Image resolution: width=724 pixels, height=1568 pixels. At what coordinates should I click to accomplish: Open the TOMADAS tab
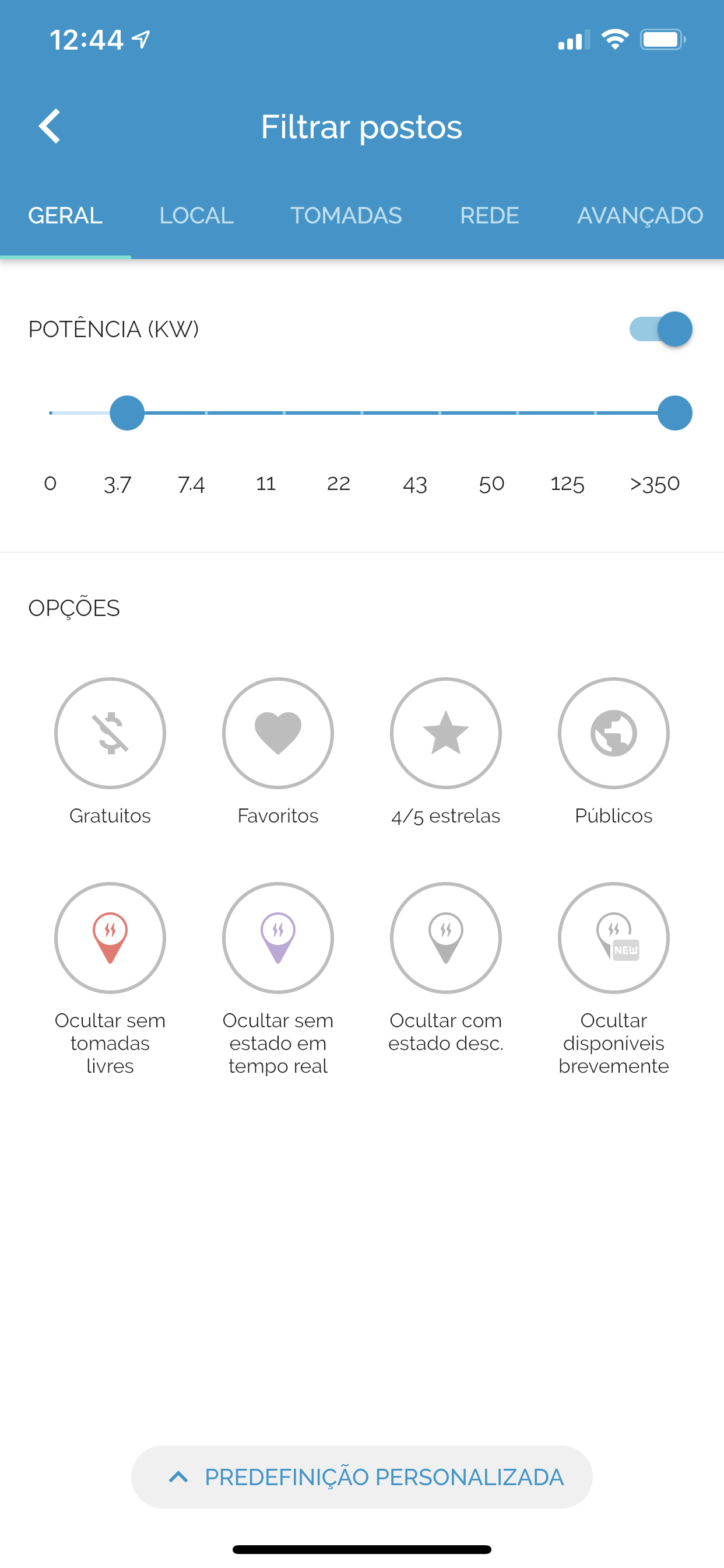coord(346,215)
